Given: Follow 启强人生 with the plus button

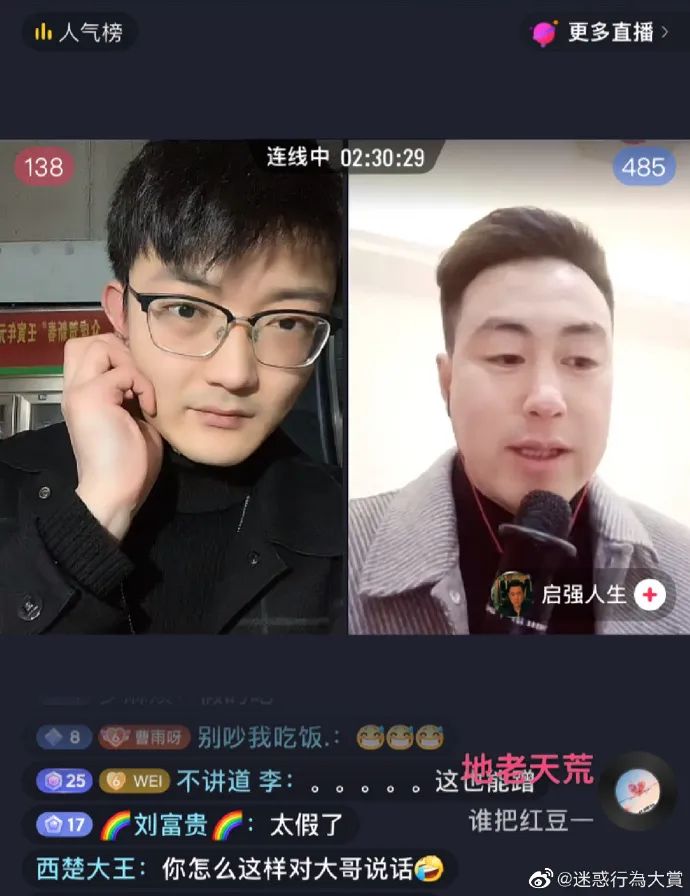Looking at the screenshot, I should 651,595.
